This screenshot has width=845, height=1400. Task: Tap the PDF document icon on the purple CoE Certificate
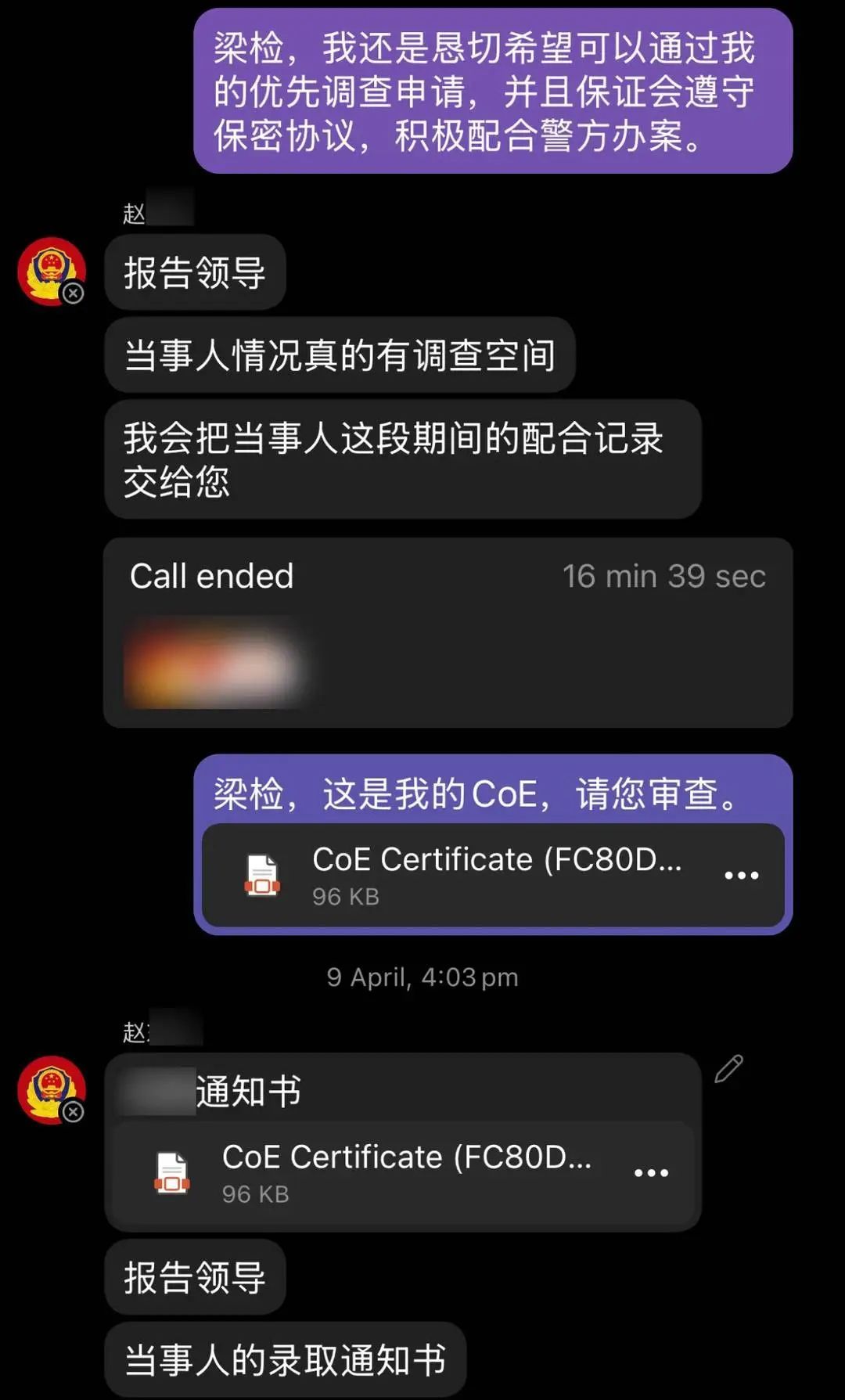[261, 874]
